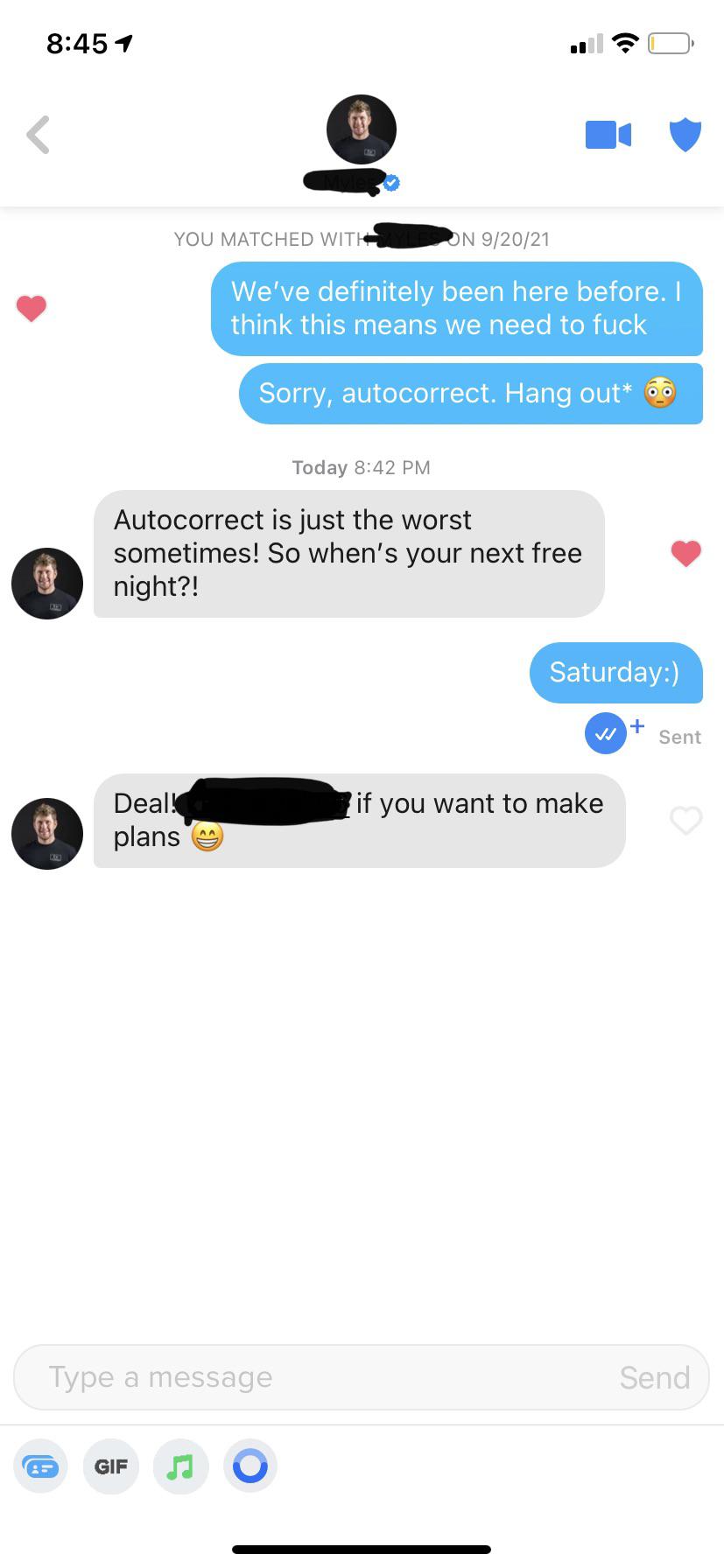This screenshot has height=1568, width=724.
Task: Tap the Send button
Action: click(x=654, y=1377)
